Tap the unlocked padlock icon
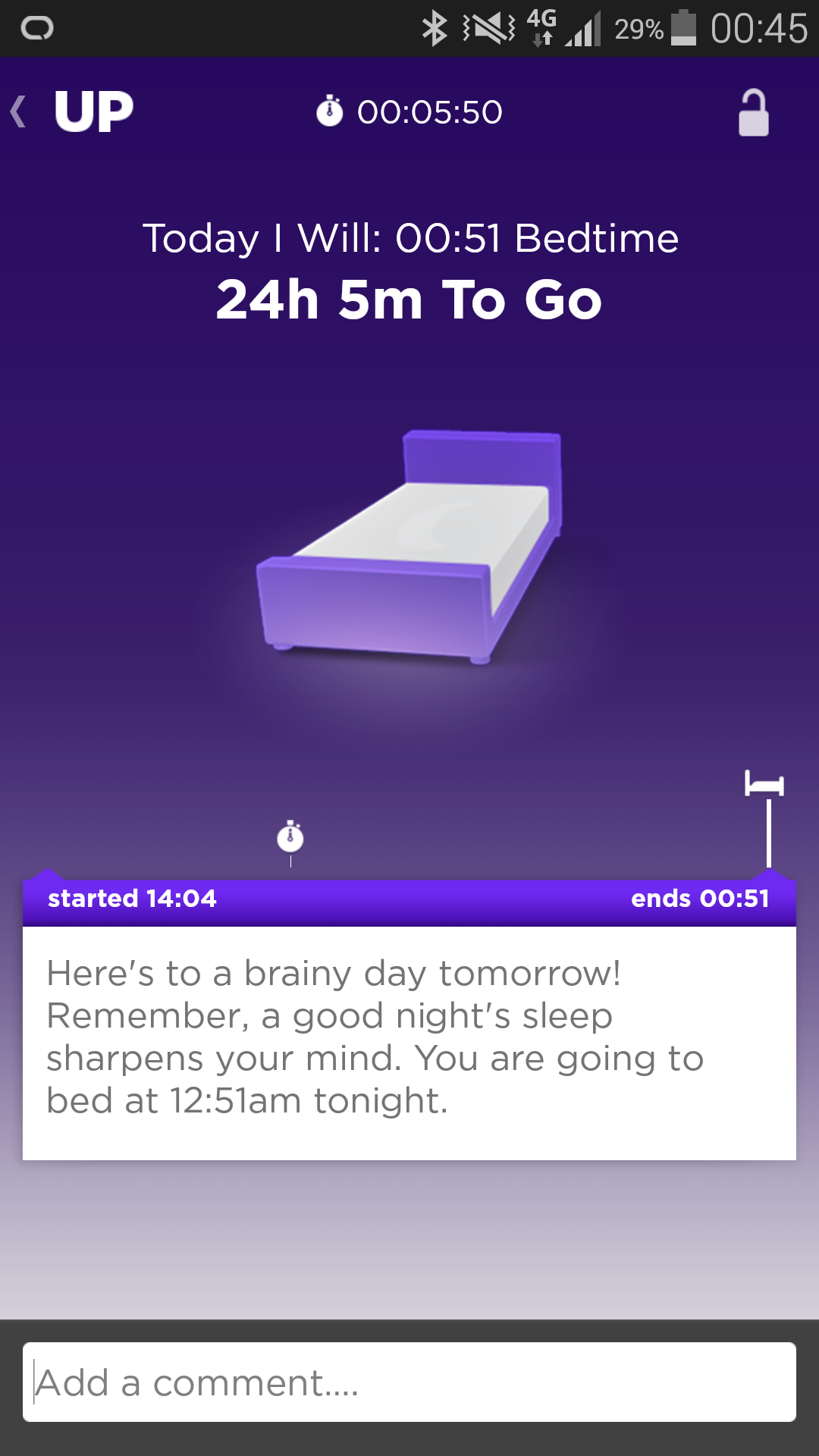 click(x=753, y=113)
